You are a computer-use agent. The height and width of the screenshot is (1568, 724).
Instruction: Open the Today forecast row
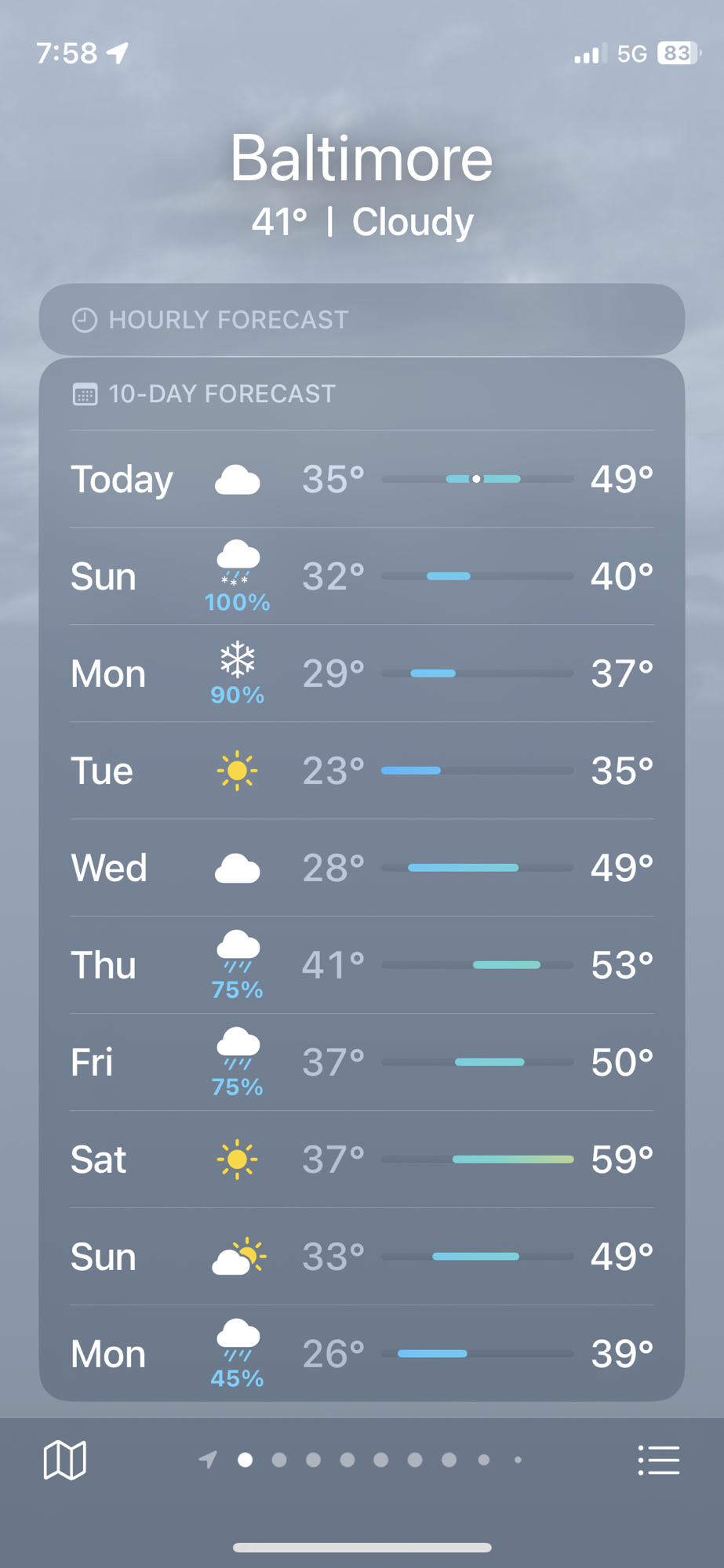[362, 479]
